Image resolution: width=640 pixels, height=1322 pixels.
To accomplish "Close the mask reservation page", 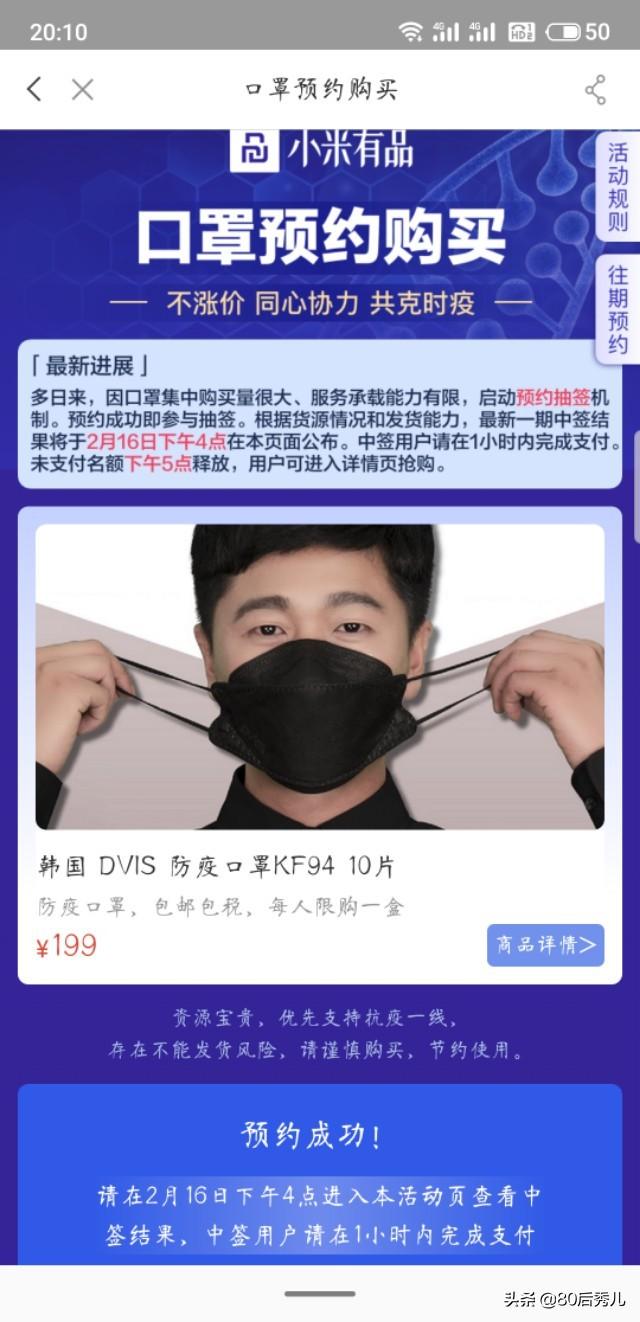I will 82,89.
